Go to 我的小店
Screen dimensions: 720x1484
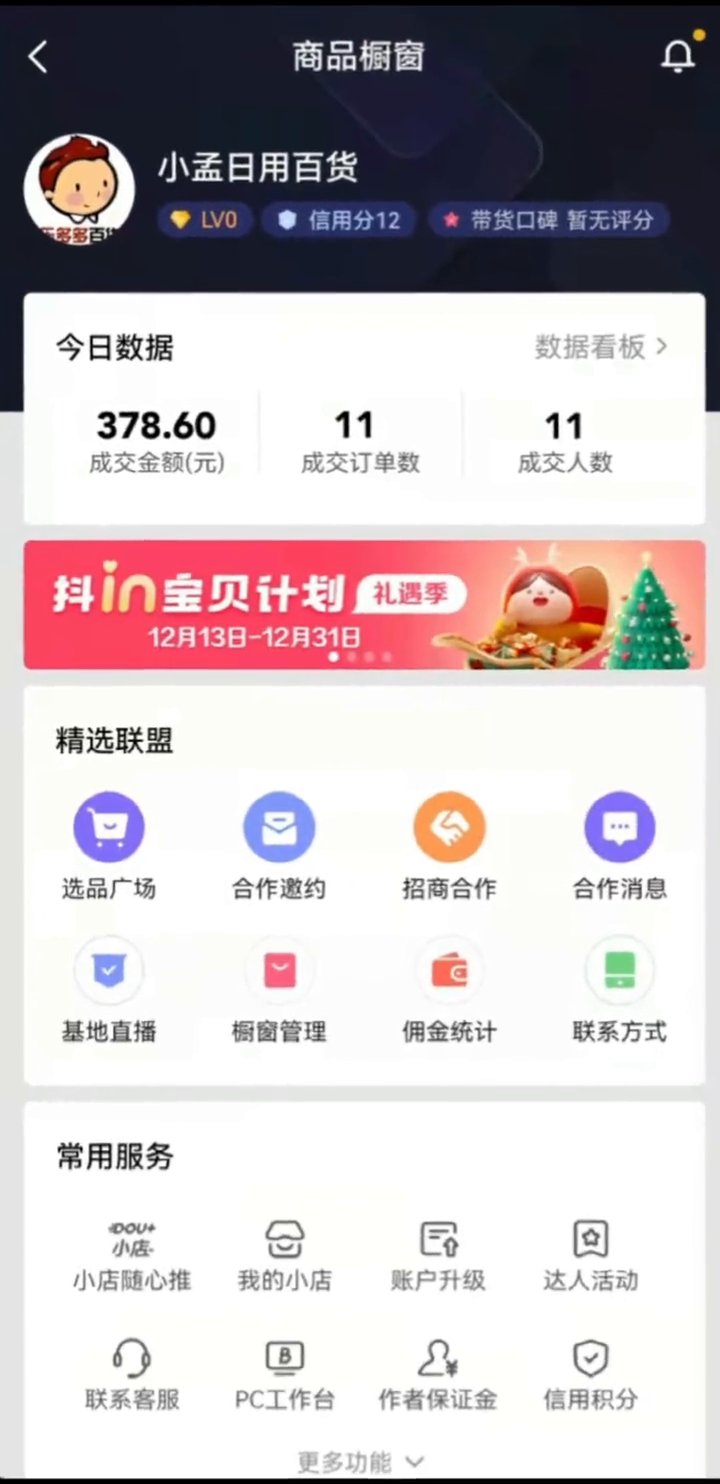tap(285, 1255)
